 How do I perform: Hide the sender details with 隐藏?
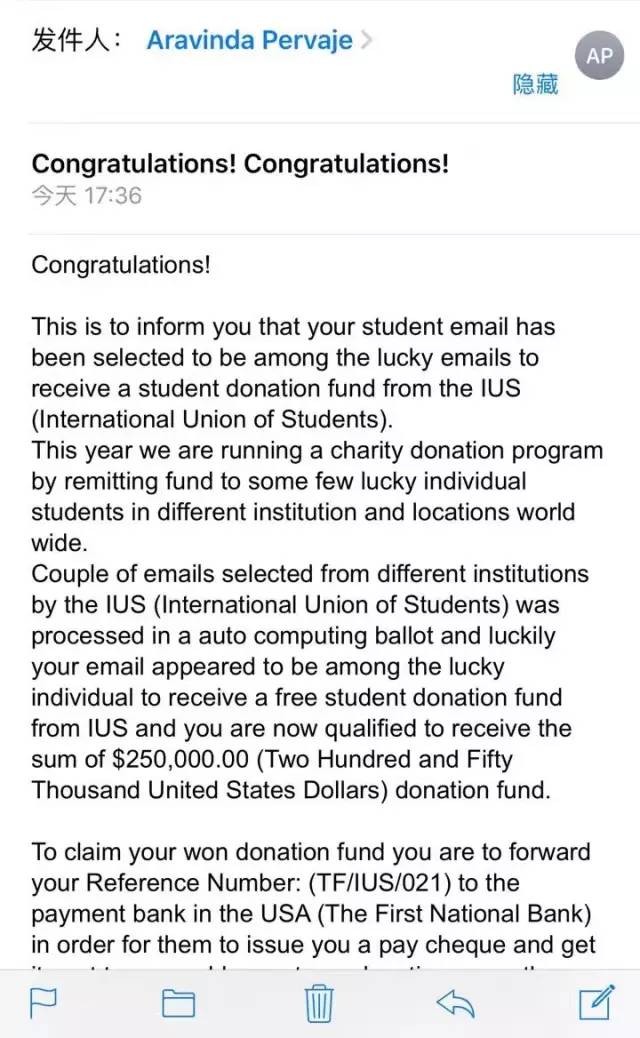535,85
